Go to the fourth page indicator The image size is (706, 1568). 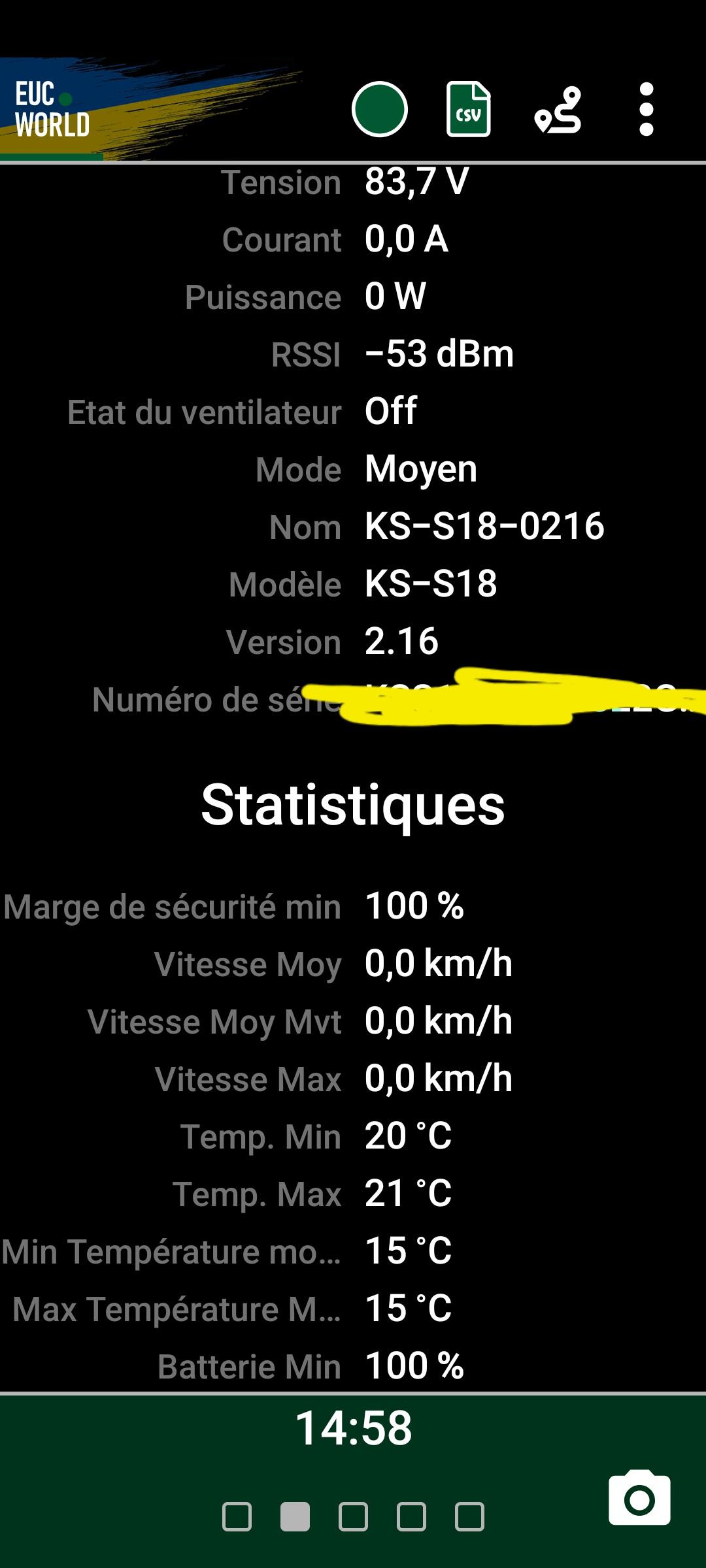click(411, 1516)
